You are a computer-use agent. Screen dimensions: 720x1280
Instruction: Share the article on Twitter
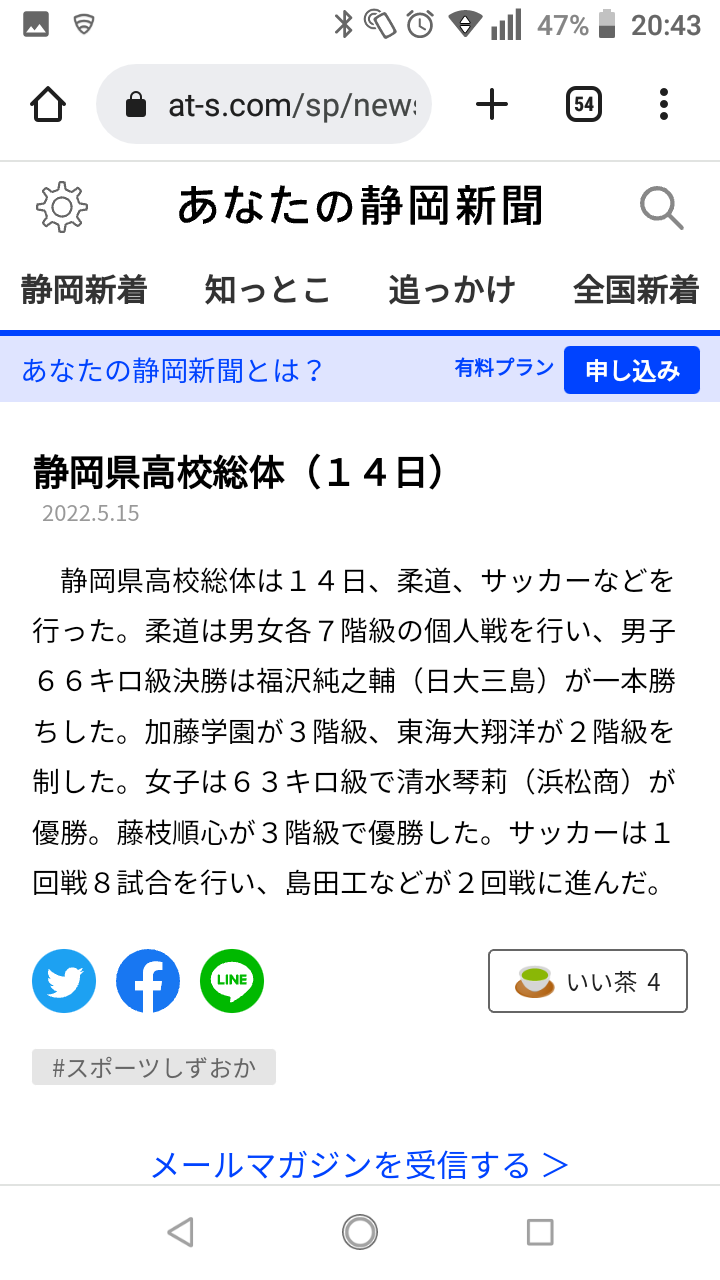(64, 981)
